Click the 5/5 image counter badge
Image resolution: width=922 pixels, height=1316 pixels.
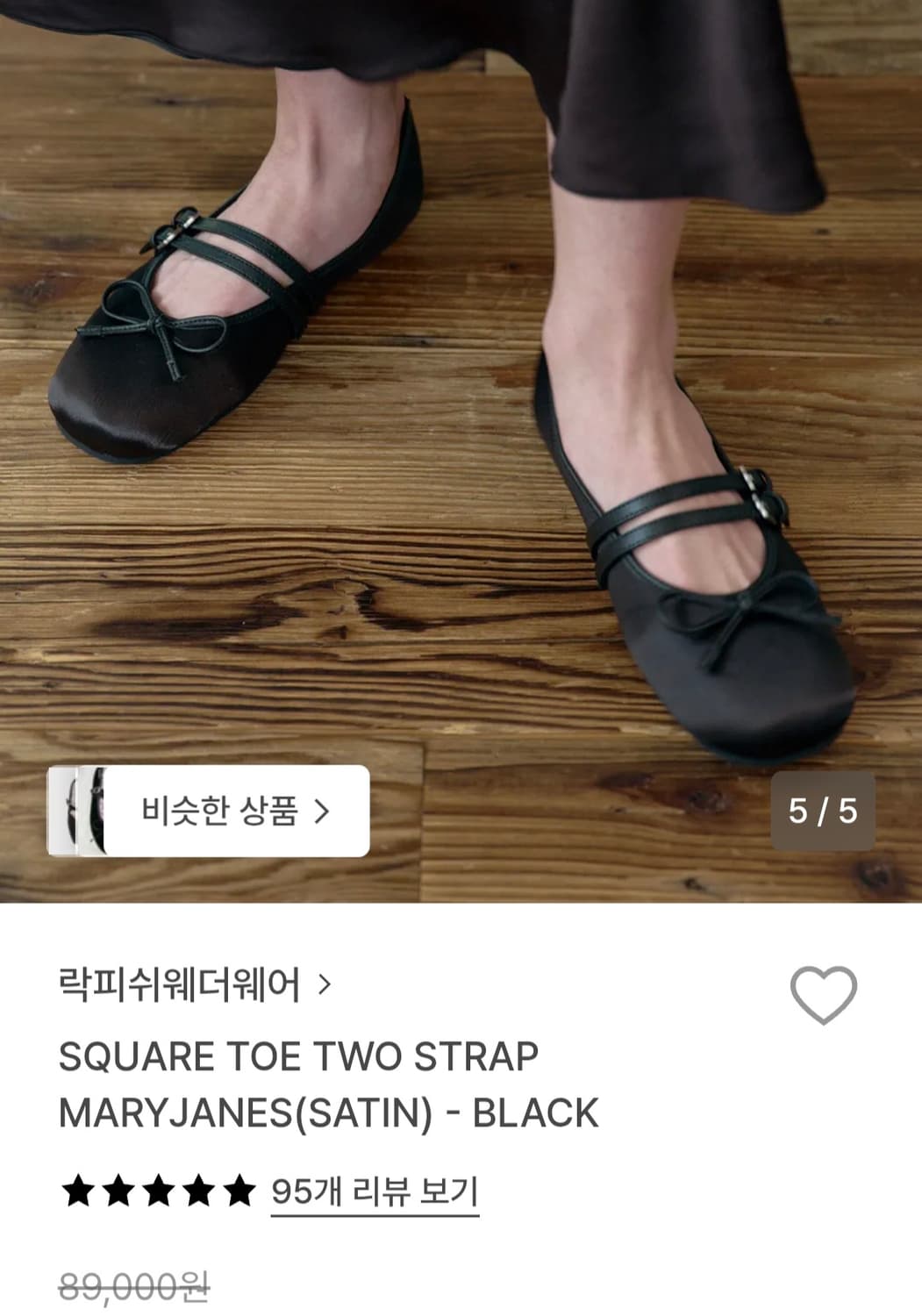(823, 812)
